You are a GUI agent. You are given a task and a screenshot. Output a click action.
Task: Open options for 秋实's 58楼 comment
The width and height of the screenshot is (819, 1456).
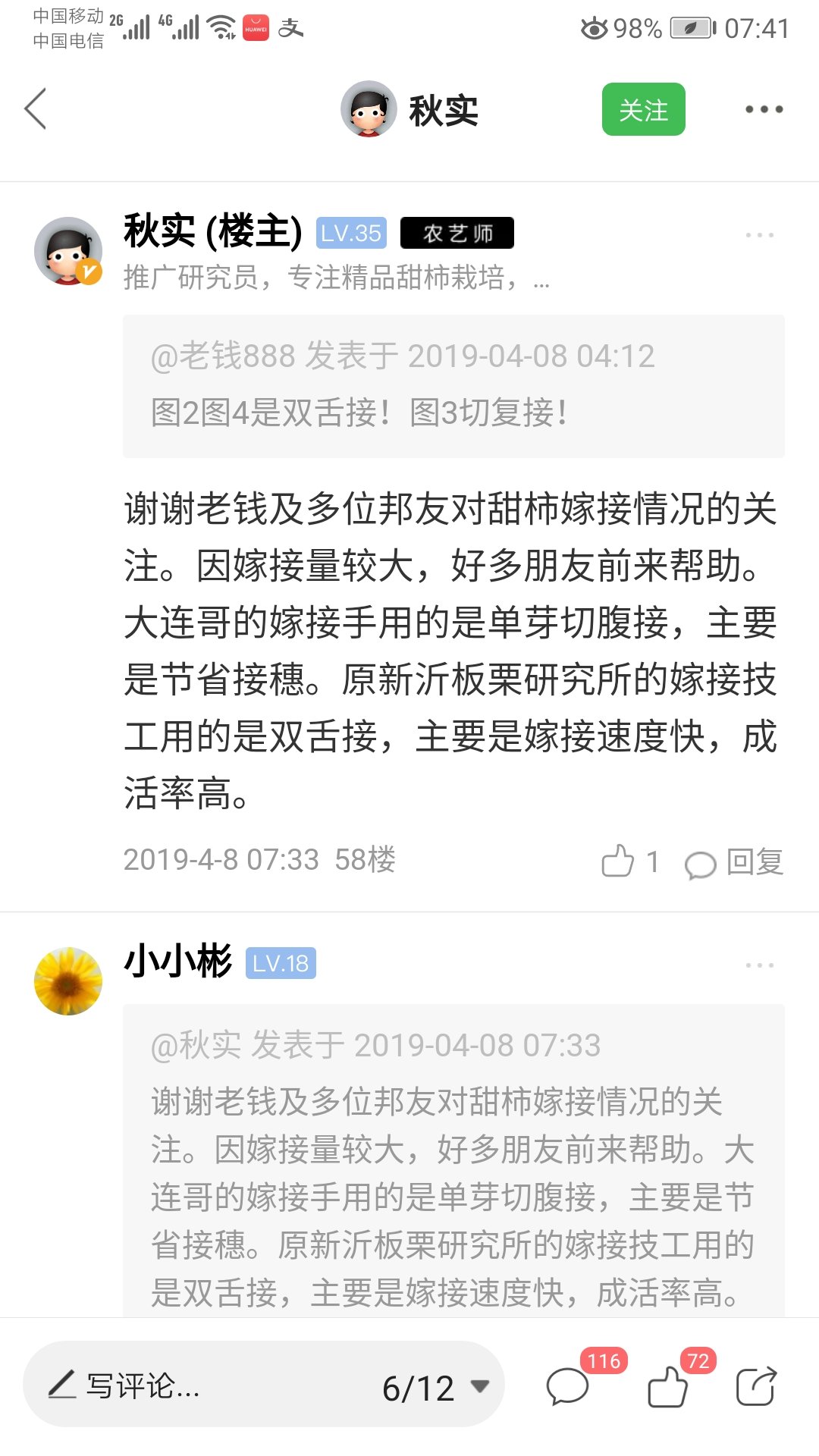click(759, 235)
